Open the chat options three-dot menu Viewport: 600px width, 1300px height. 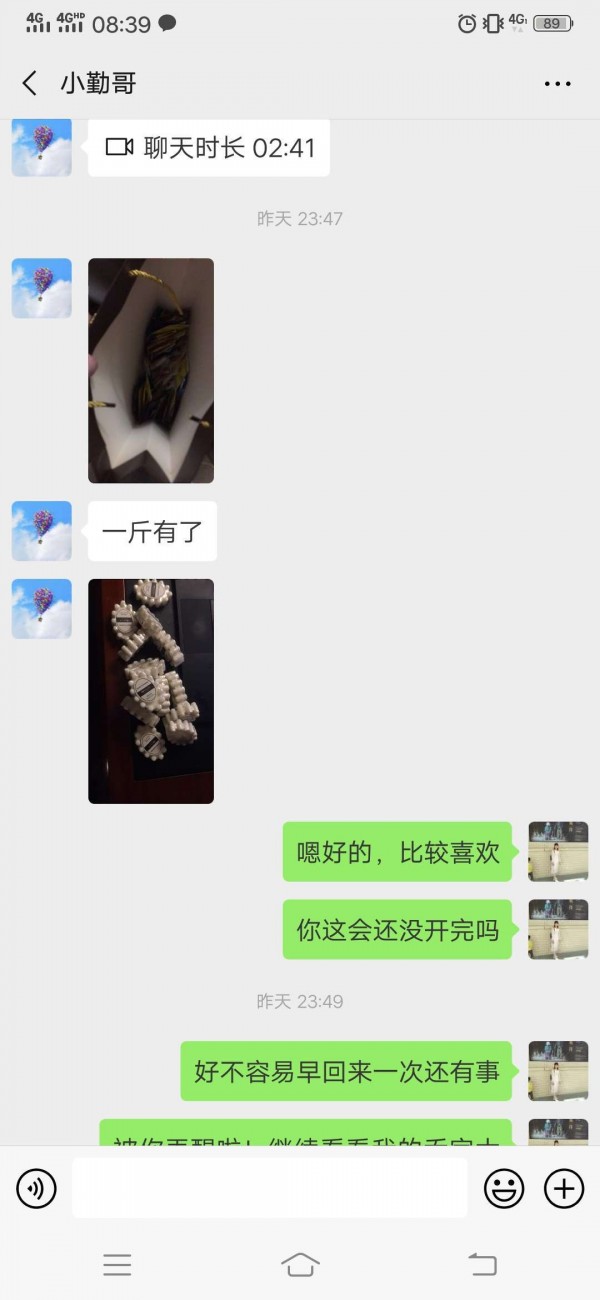[557, 84]
